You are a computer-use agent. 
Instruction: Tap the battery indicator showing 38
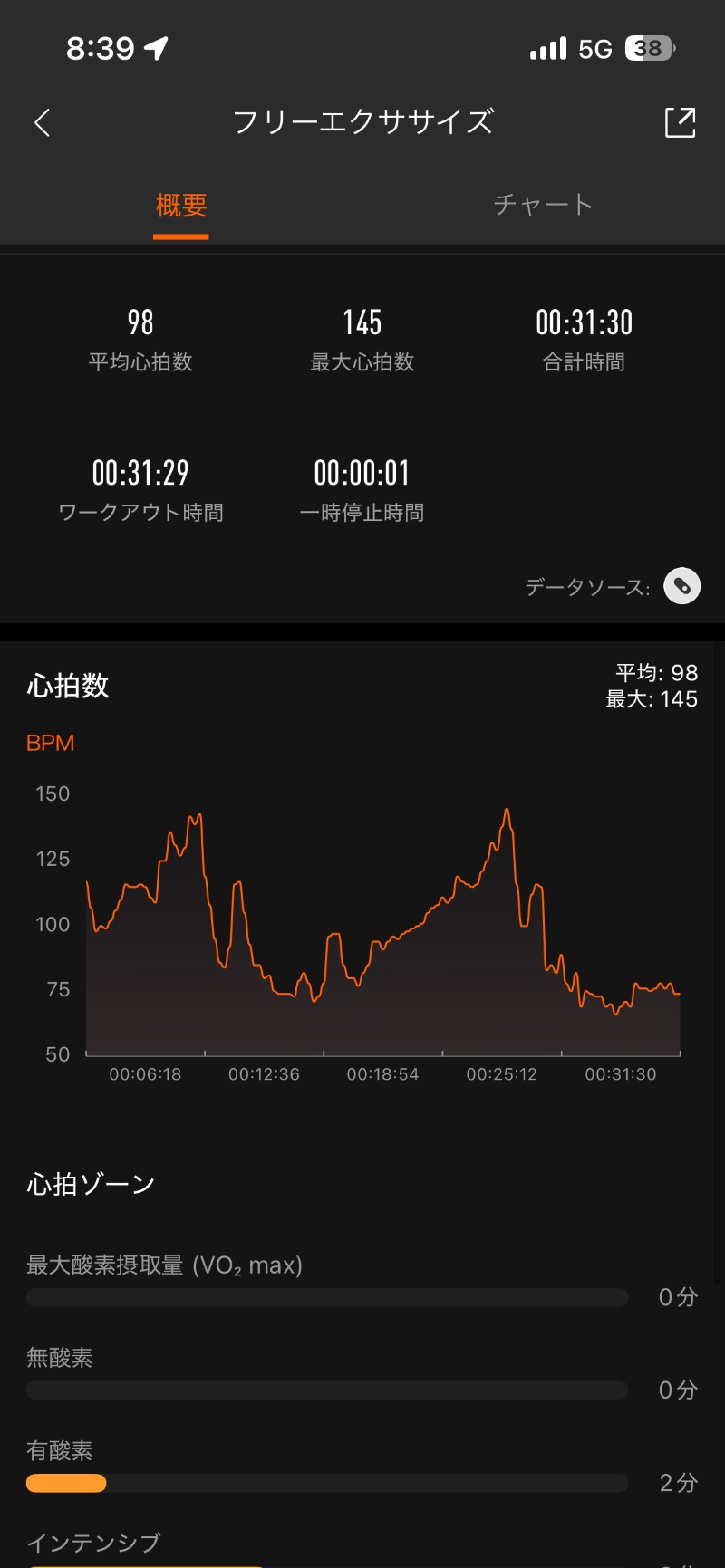[649, 47]
